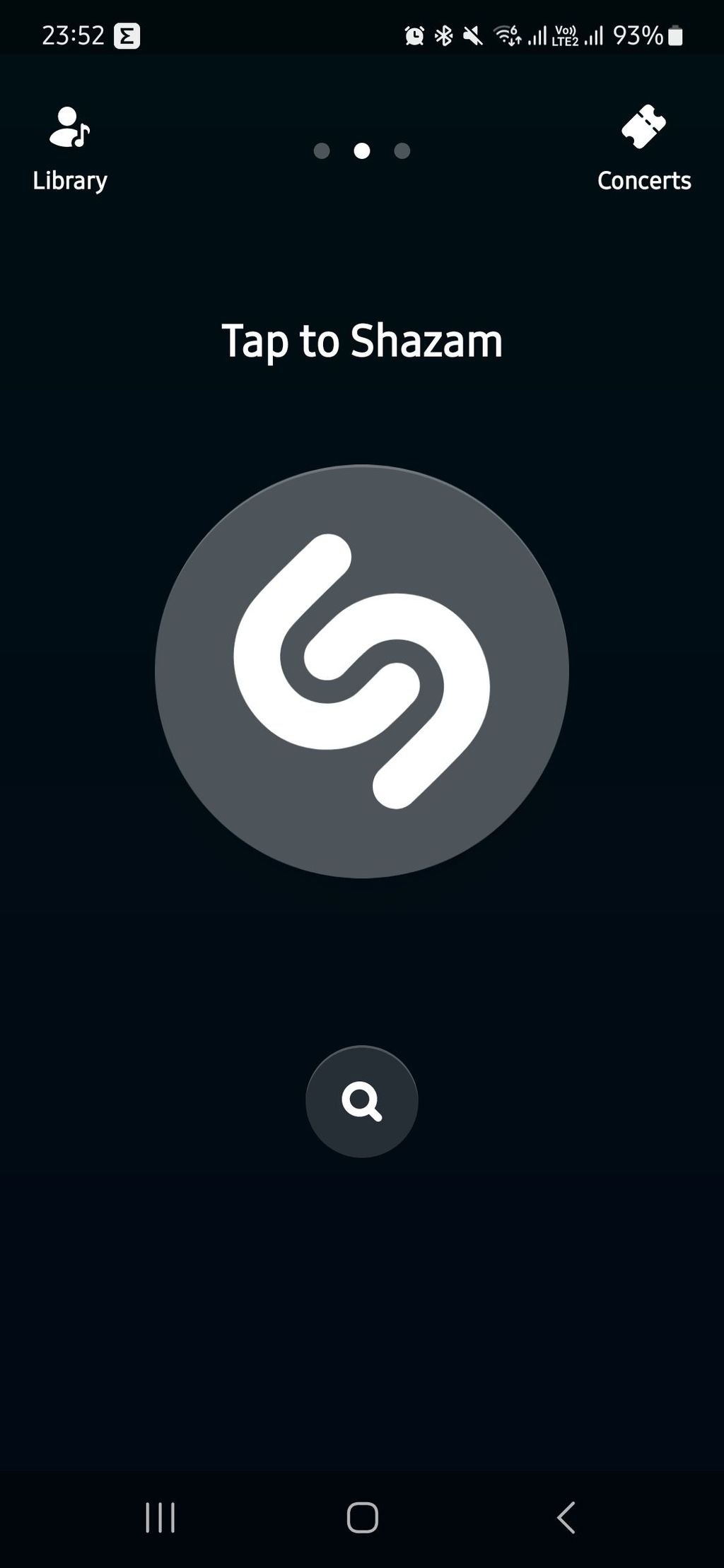Open the Concerts section
Image resolution: width=724 pixels, height=1568 pixels.
click(643, 148)
